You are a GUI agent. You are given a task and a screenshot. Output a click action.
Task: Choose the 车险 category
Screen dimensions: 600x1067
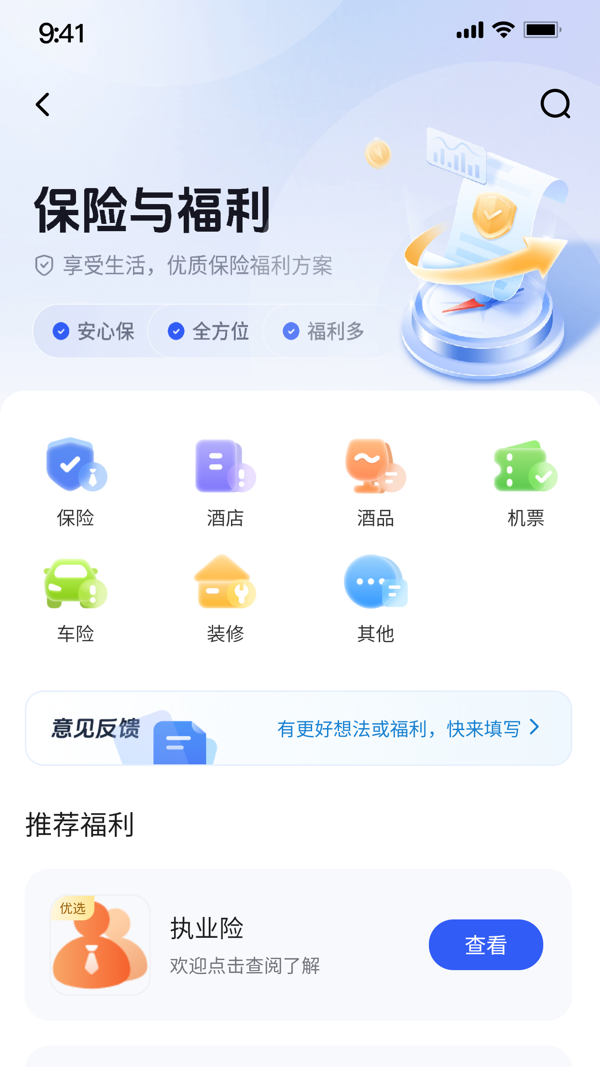[x=75, y=598]
